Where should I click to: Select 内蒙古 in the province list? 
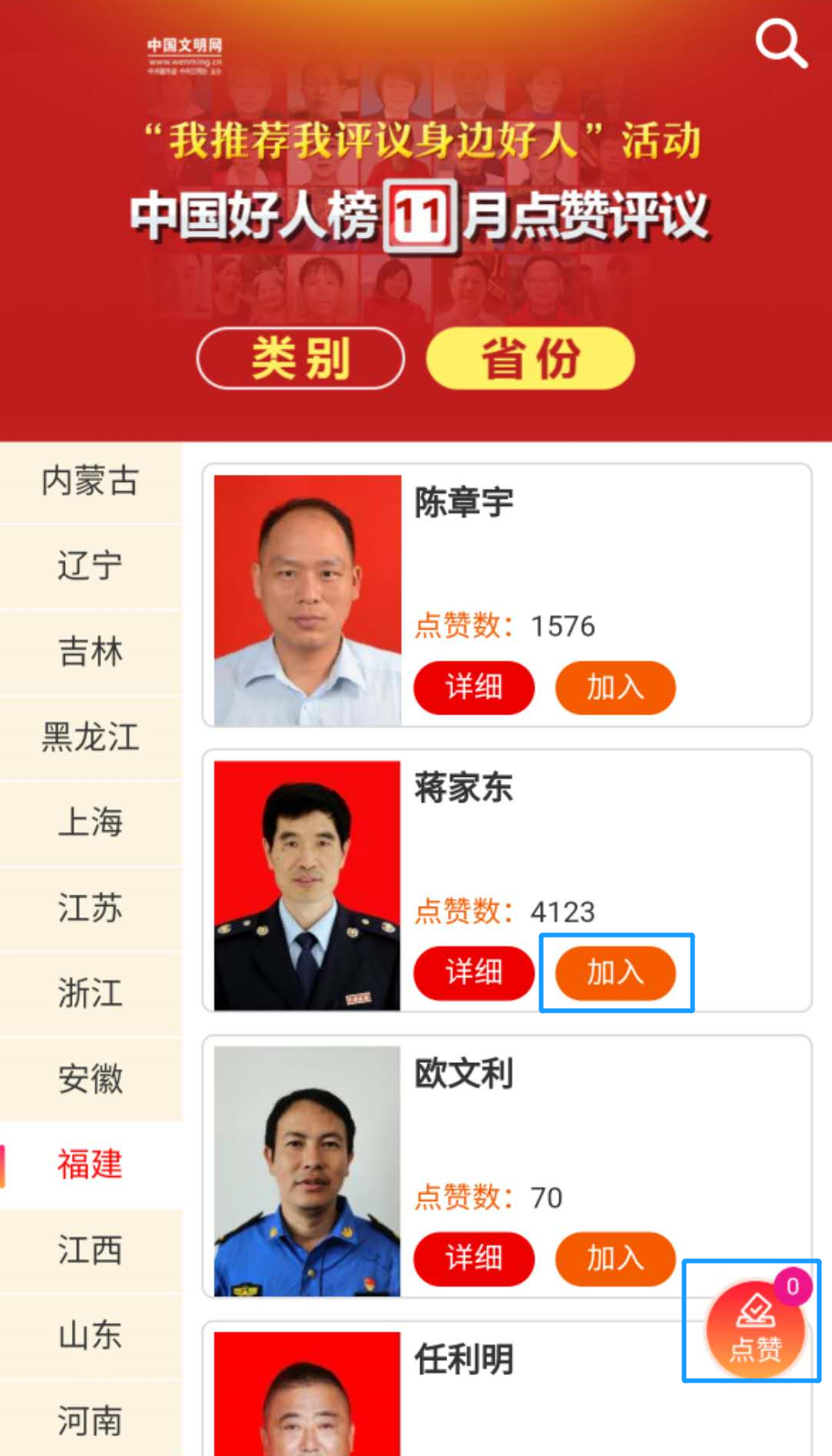coord(91,481)
